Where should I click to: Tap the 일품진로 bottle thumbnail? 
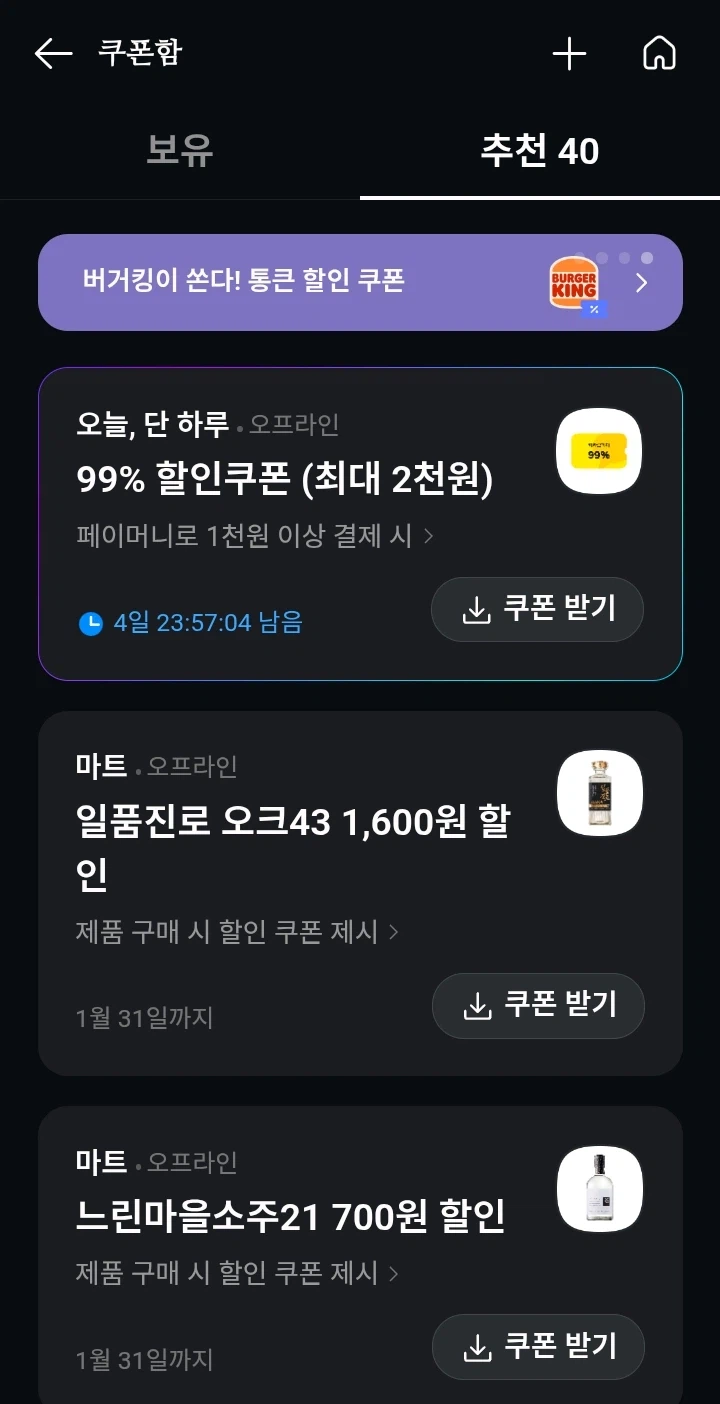[598, 792]
